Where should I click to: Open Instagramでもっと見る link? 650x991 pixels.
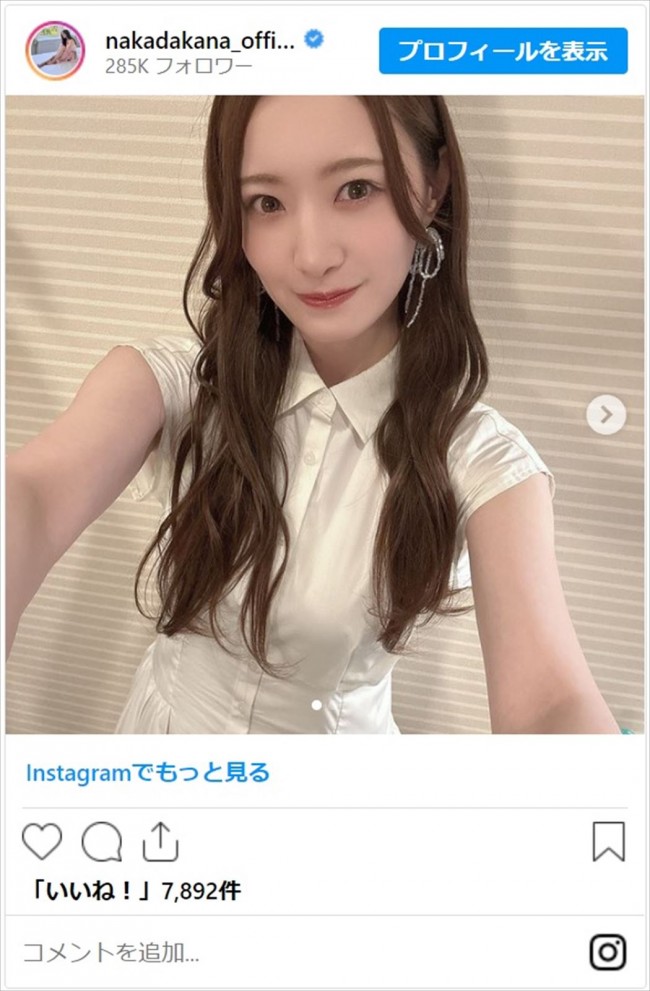(x=148, y=772)
